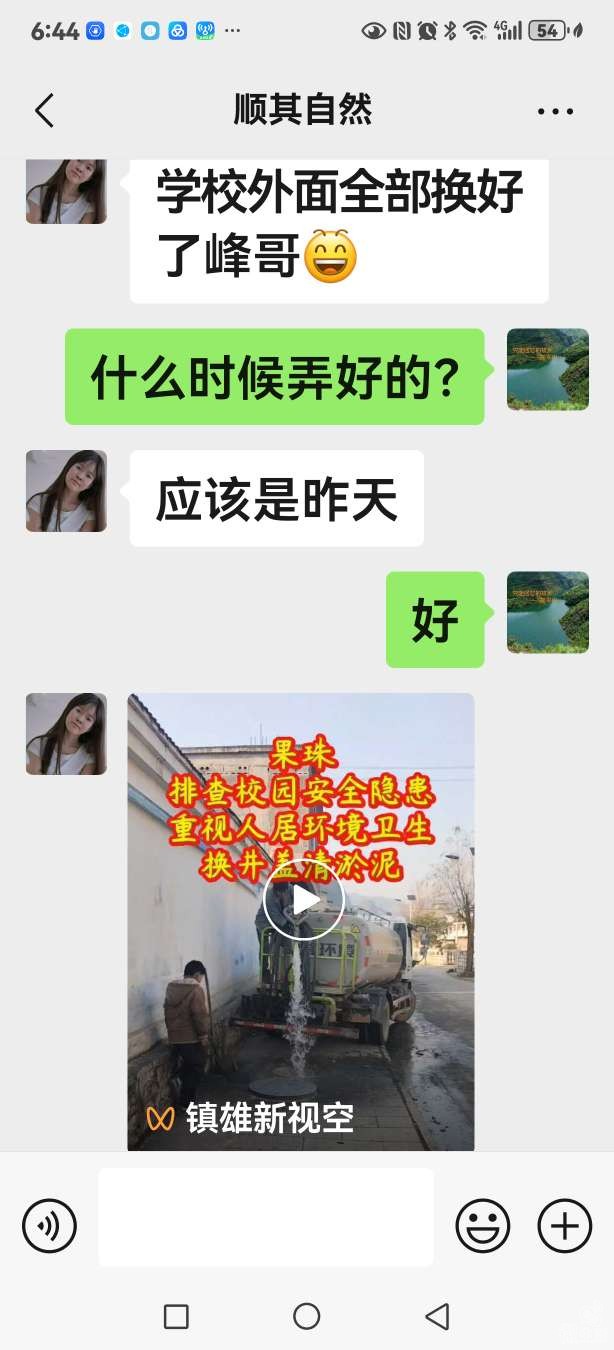View the contact's avatar beside 应该是昨天
614x1350 pixels.
point(66,491)
